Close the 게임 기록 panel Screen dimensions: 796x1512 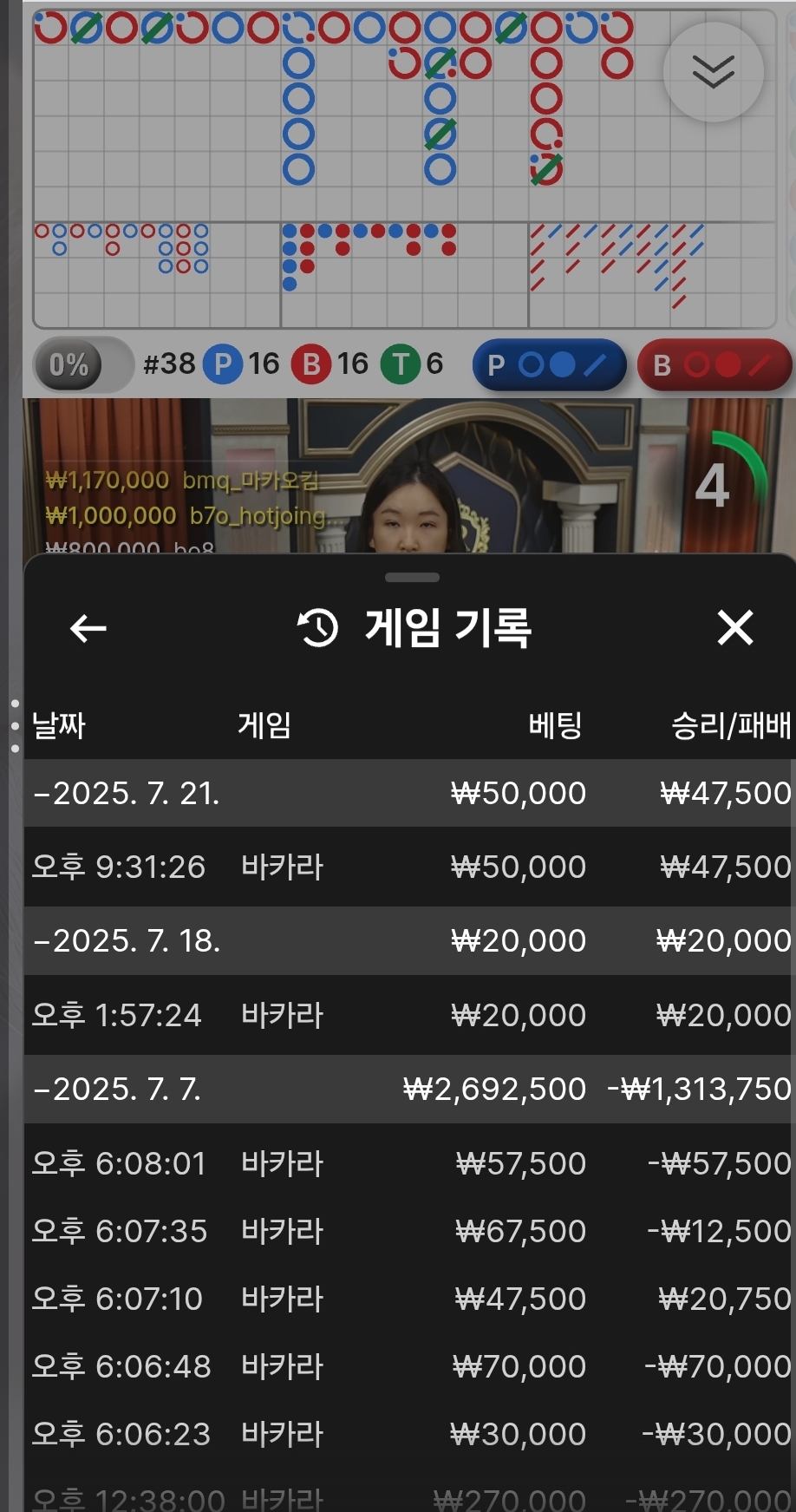735,627
